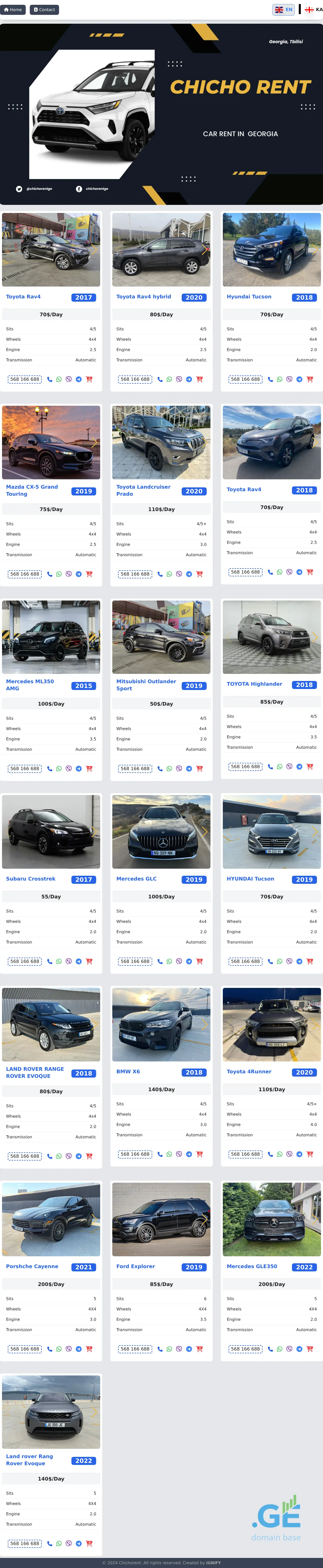Open Telegram chat for Toyota Landcruiser Prado
Viewport: 323px width, 1568px height.
[x=189, y=574]
